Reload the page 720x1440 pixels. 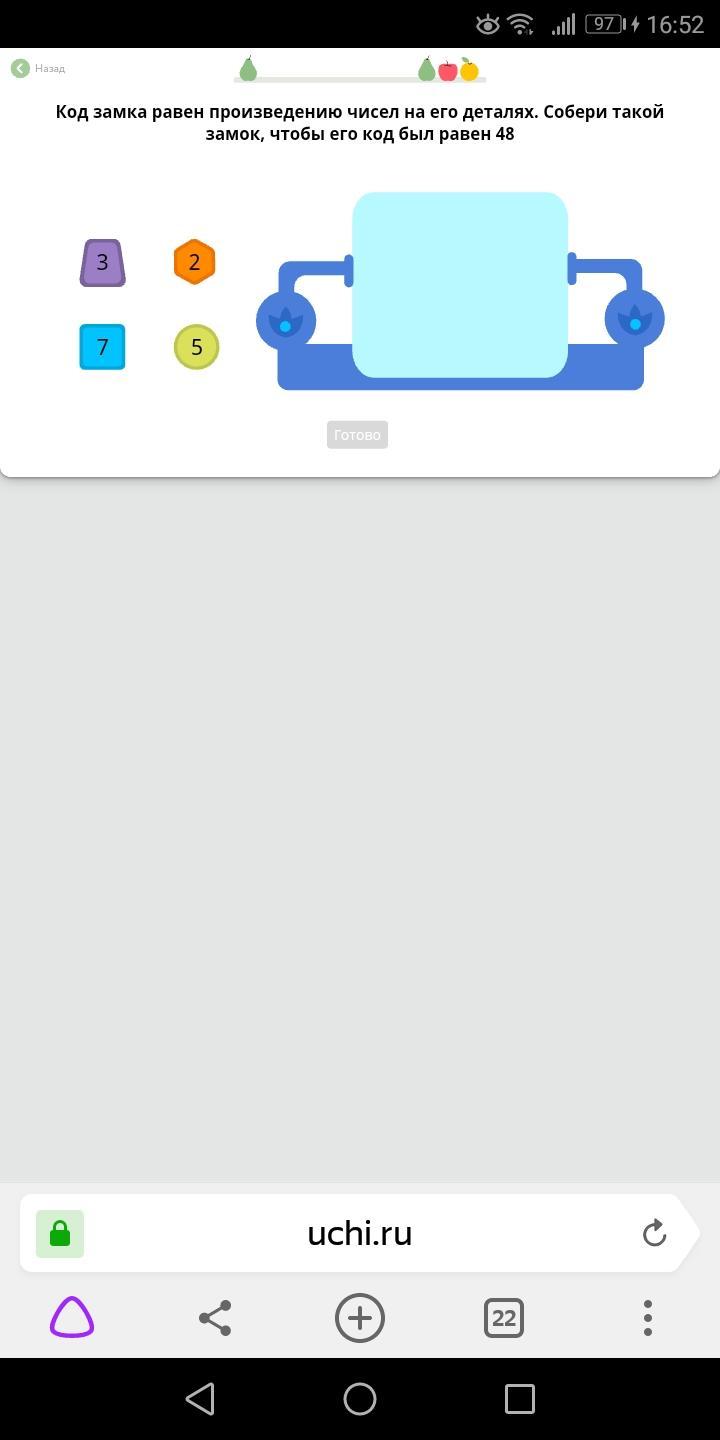tap(654, 1233)
